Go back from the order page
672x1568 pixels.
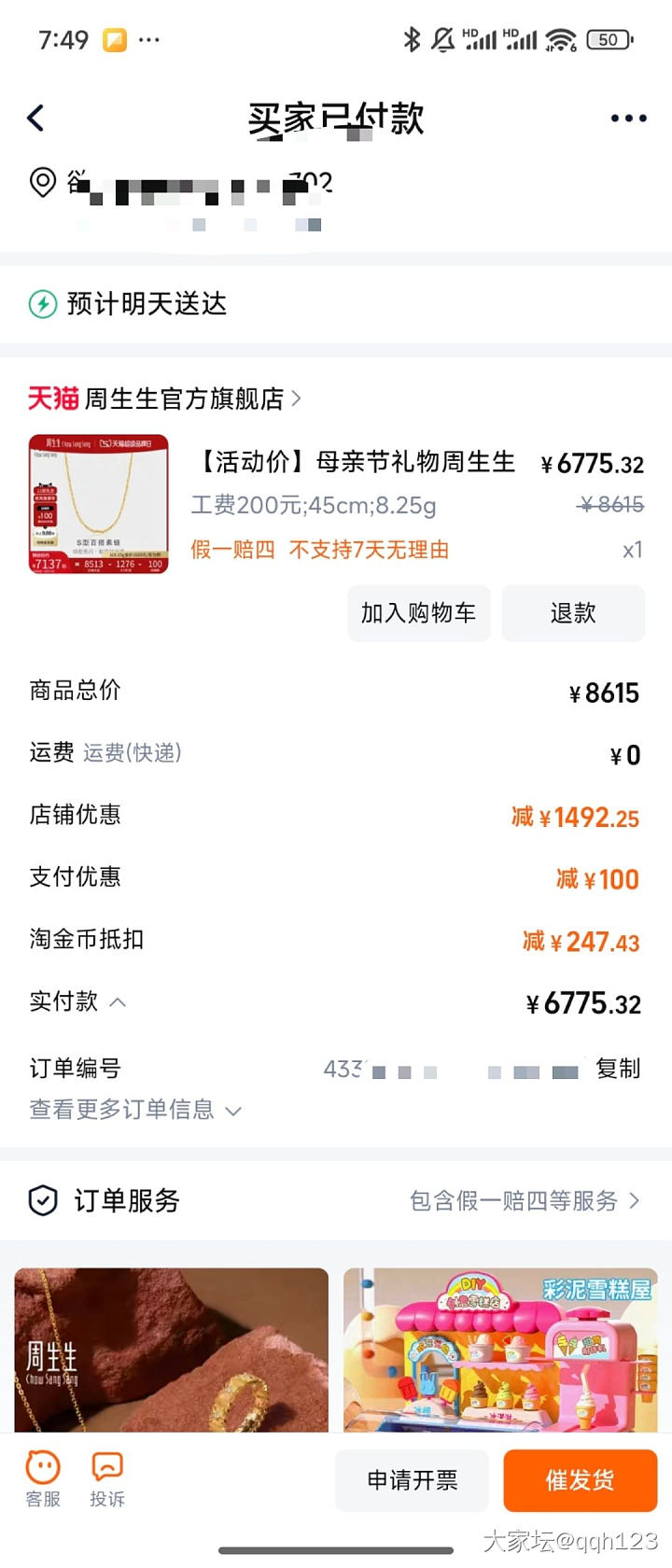tap(36, 119)
